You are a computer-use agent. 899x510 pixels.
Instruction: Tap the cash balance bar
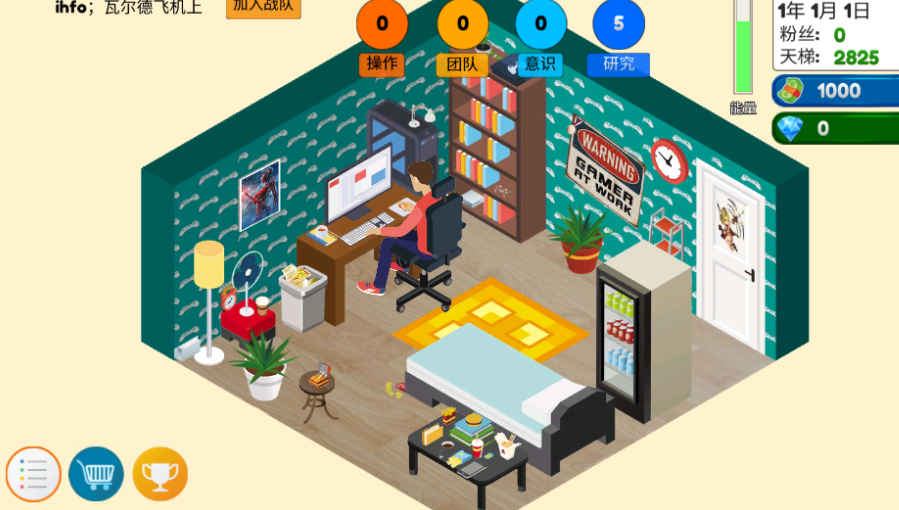coord(835,91)
